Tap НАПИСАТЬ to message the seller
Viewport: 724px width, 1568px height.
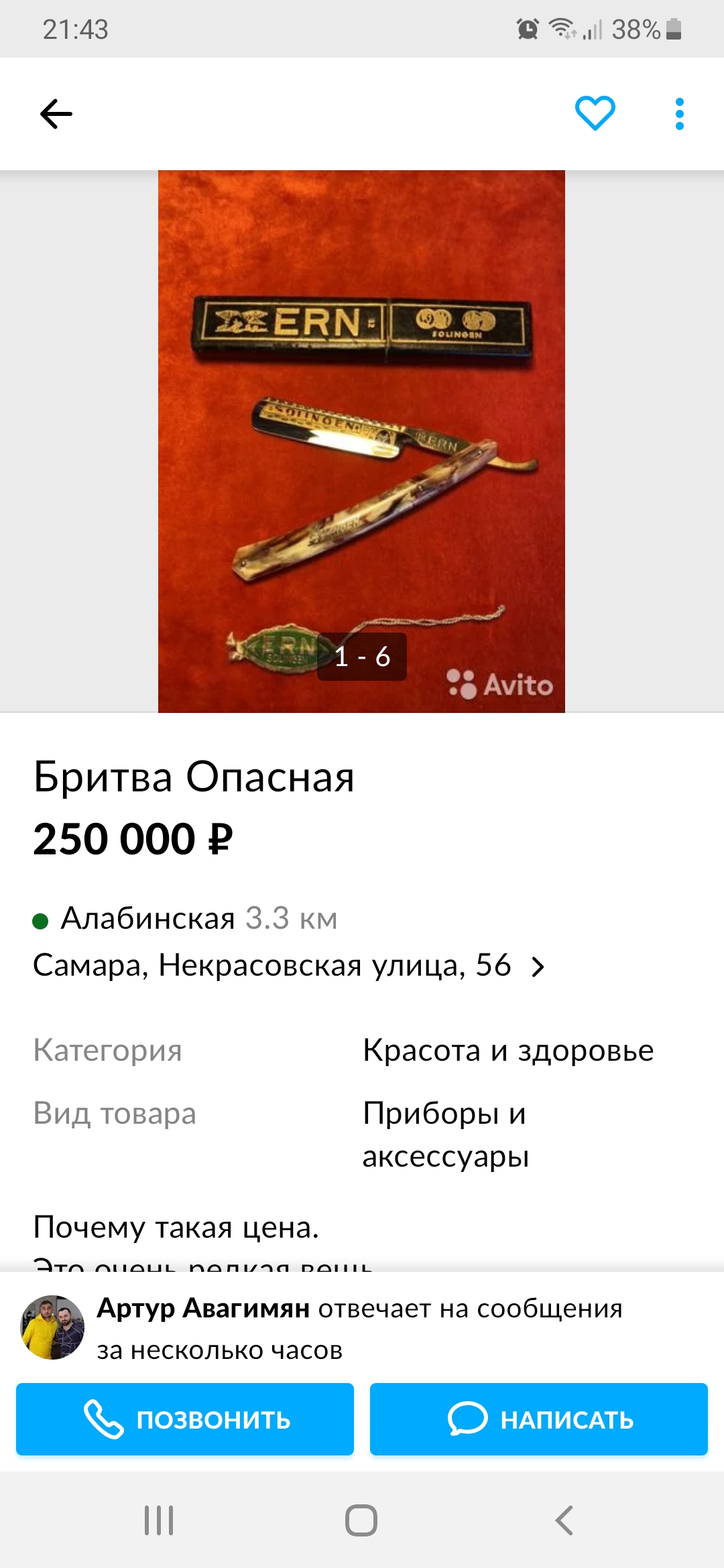(x=538, y=1419)
